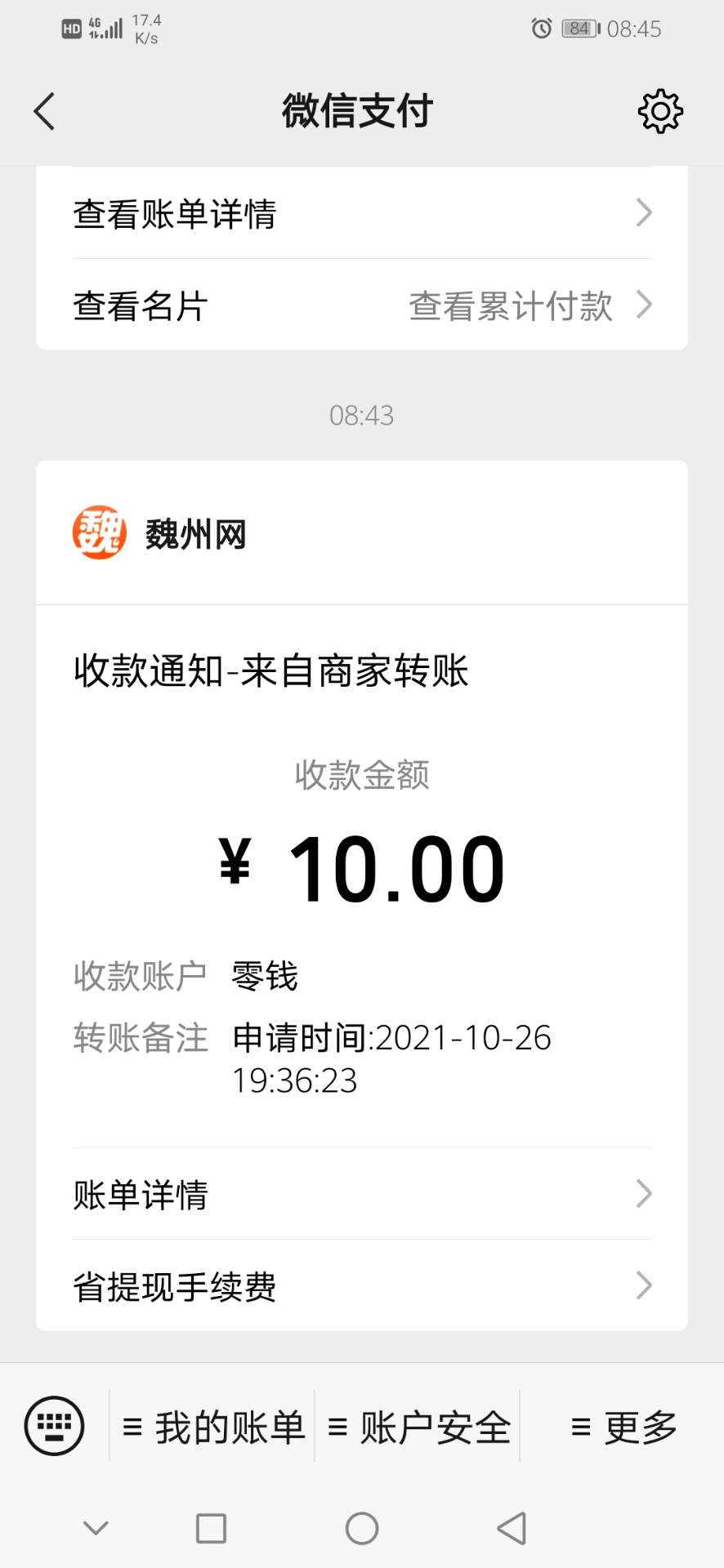Screen dimensions: 724x1568
Task: Go back from 微信支付 screen
Action: [x=44, y=111]
